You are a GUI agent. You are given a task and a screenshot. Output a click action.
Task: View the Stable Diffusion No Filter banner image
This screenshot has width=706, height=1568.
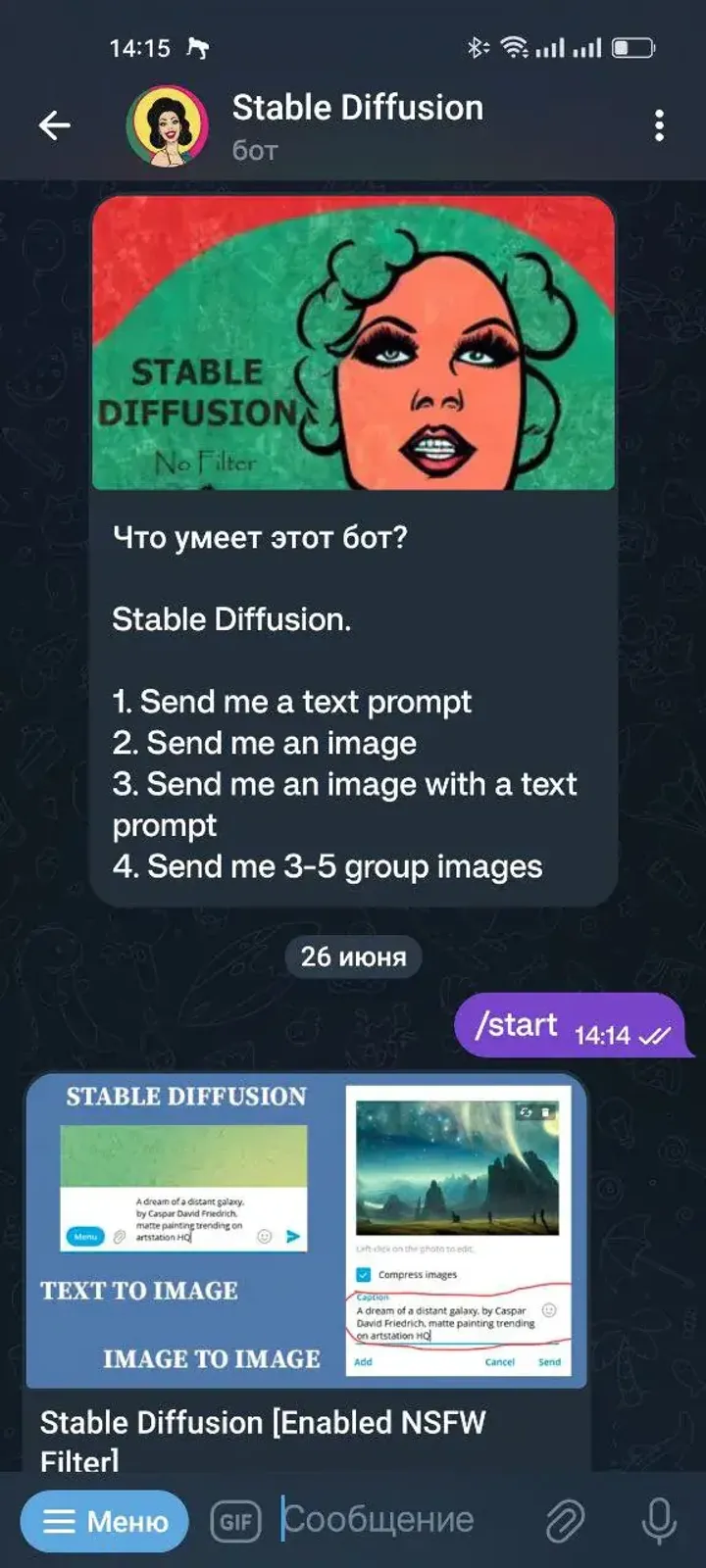click(x=353, y=343)
